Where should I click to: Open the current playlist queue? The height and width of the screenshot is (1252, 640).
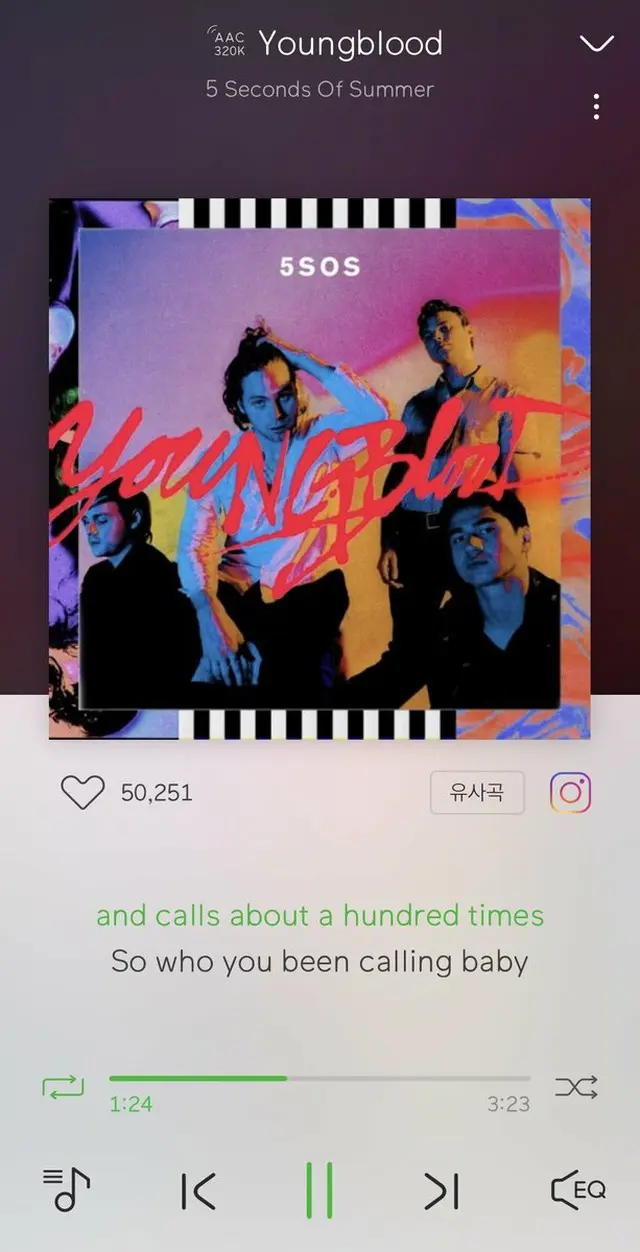coord(66,1190)
